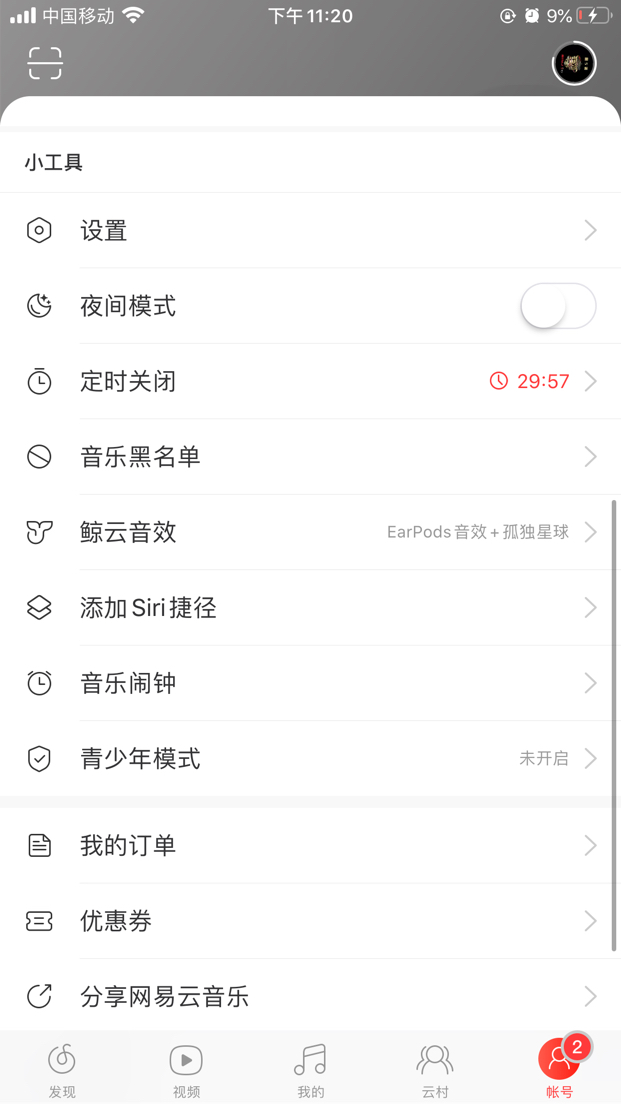Viewport: 621px width, 1104px height.
Task: Tap 分享网易云音乐 share row
Action: point(310,996)
